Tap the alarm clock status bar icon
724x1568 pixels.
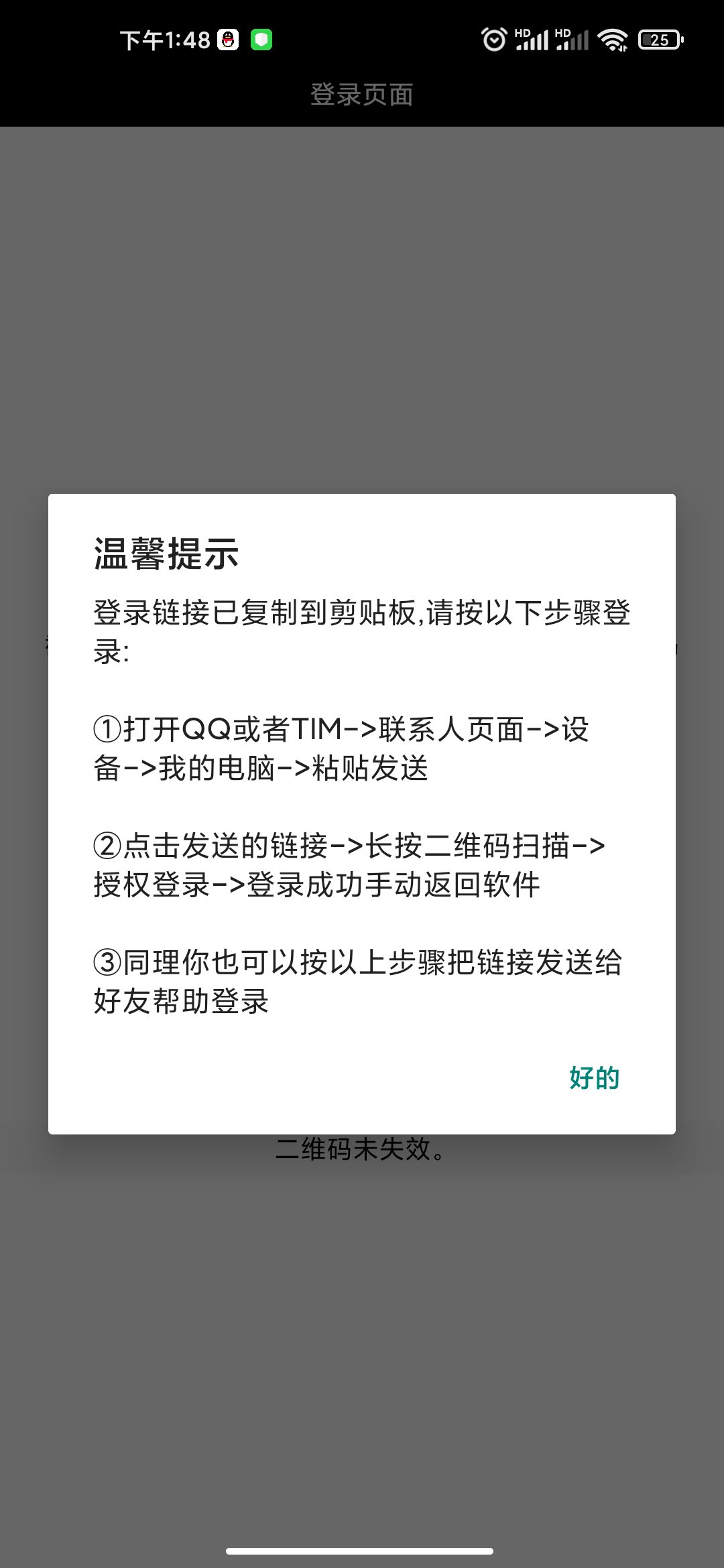(x=493, y=40)
